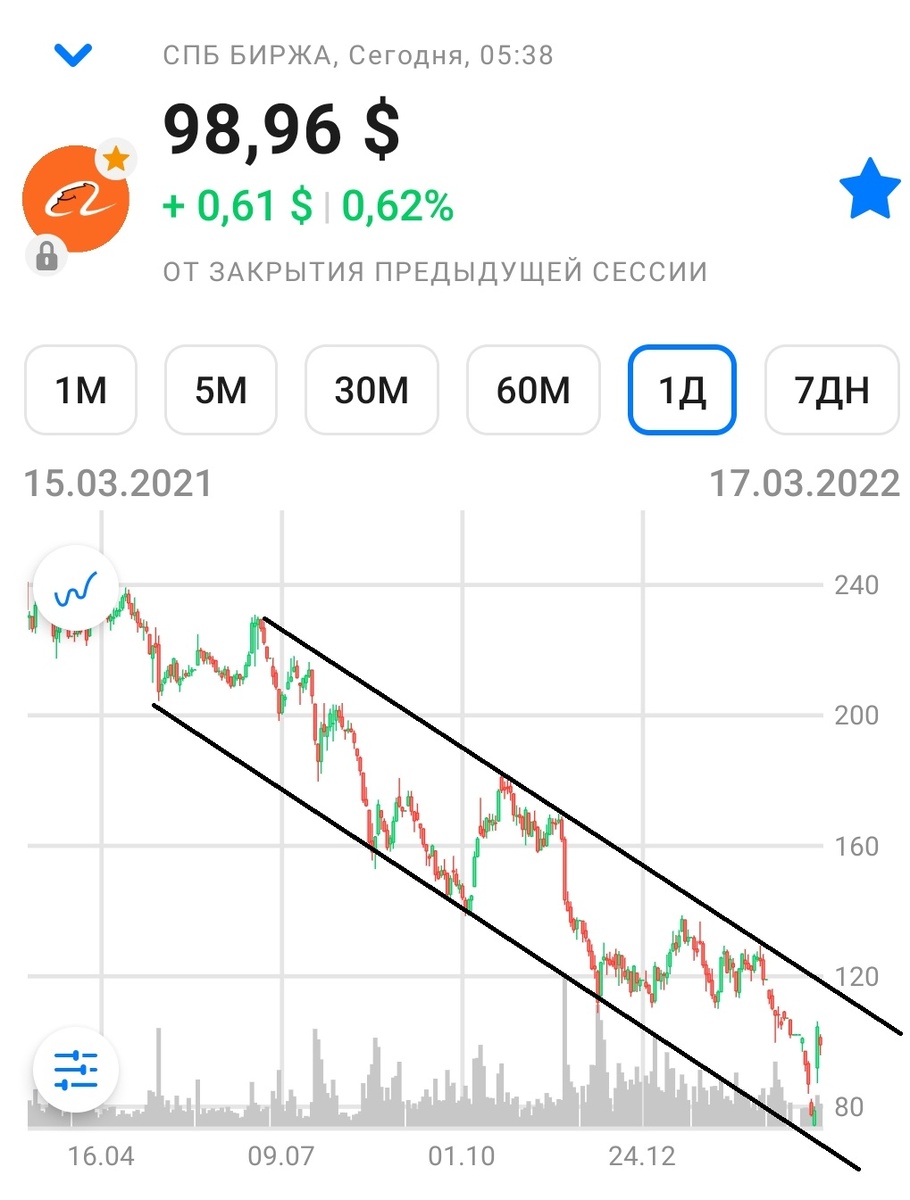Viewport: 910px width, 1200px height.
Task: Choose the 30М interval
Action: click(371, 390)
